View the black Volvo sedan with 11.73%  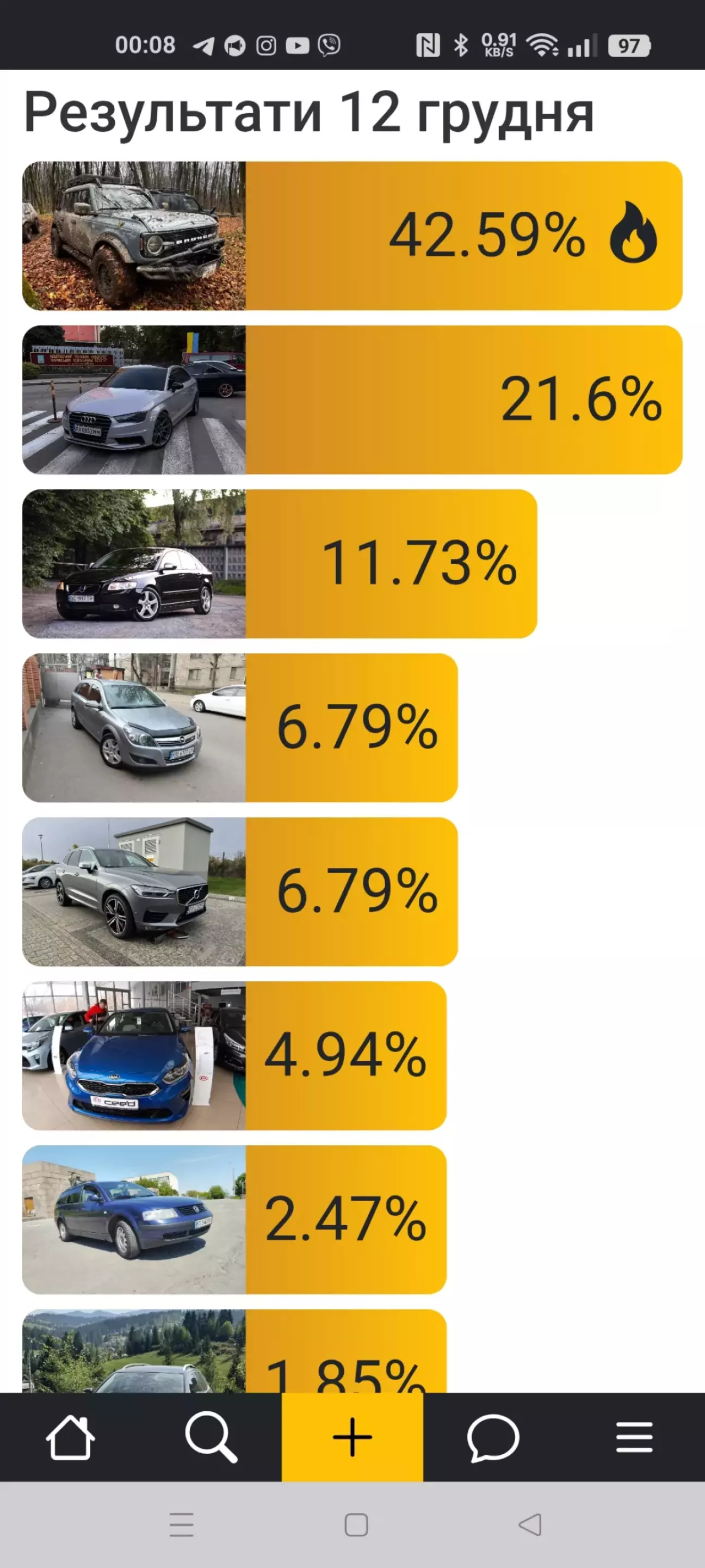point(280,564)
